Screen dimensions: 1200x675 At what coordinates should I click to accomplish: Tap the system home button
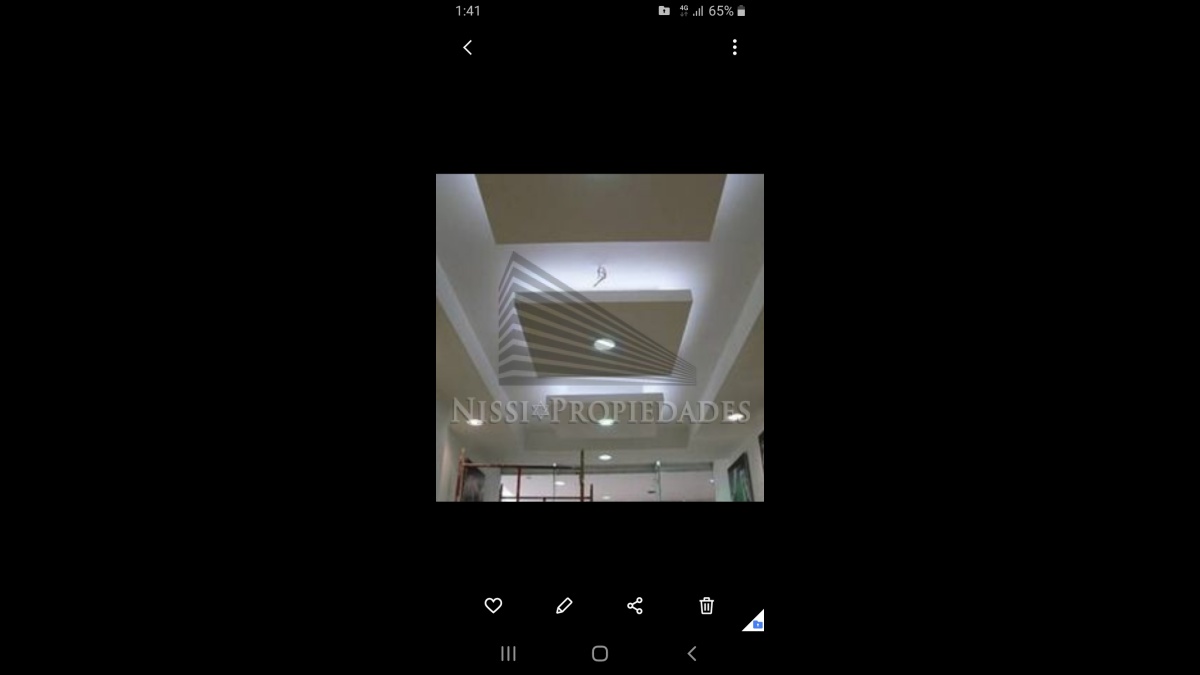pos(600,653)
